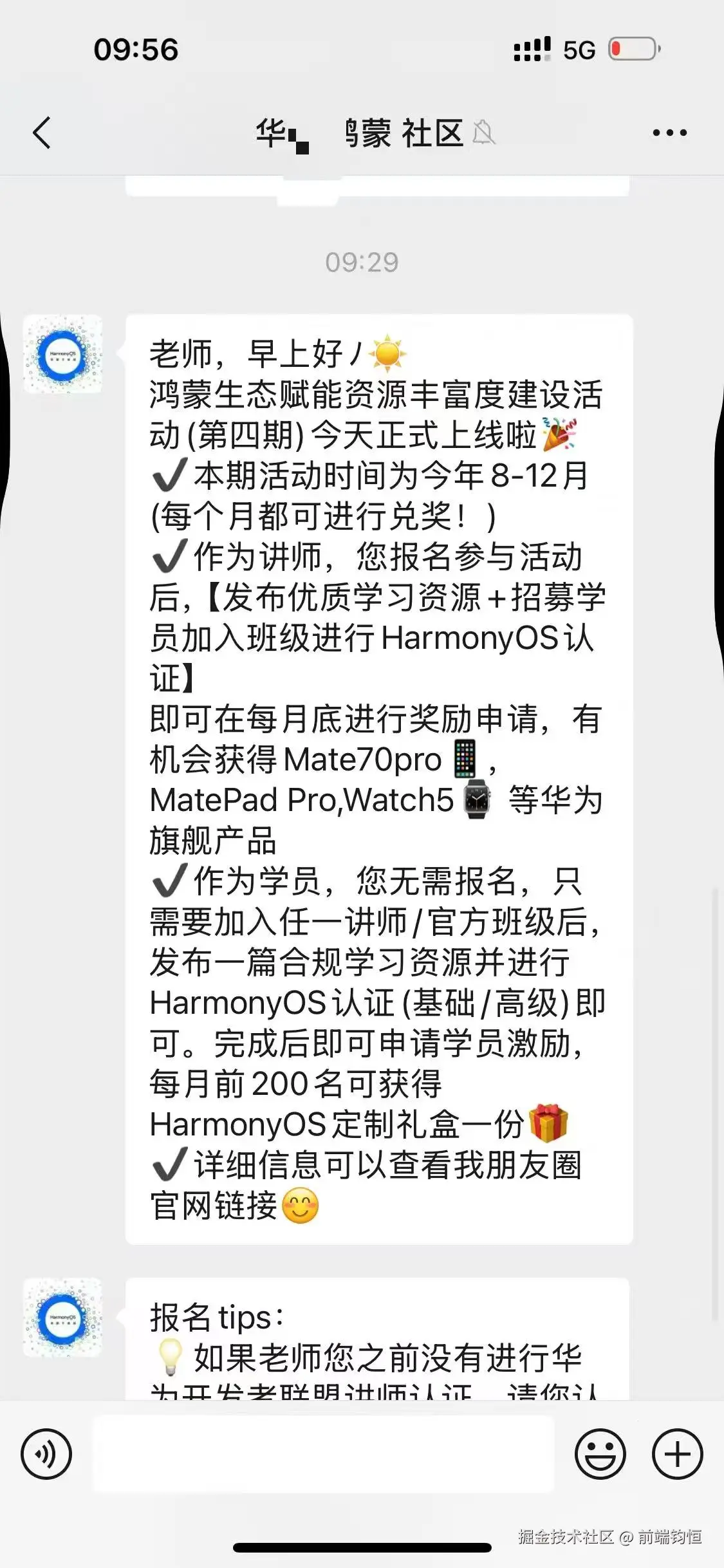Open the emoji picker

coord(600,1454)
